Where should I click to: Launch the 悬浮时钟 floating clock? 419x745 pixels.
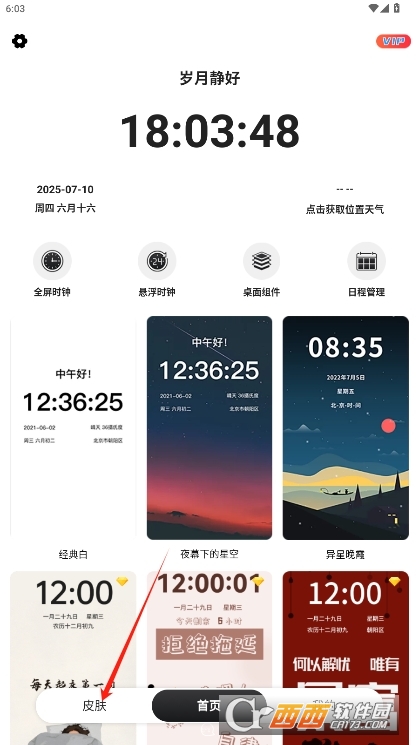click(x=157, y=270)
